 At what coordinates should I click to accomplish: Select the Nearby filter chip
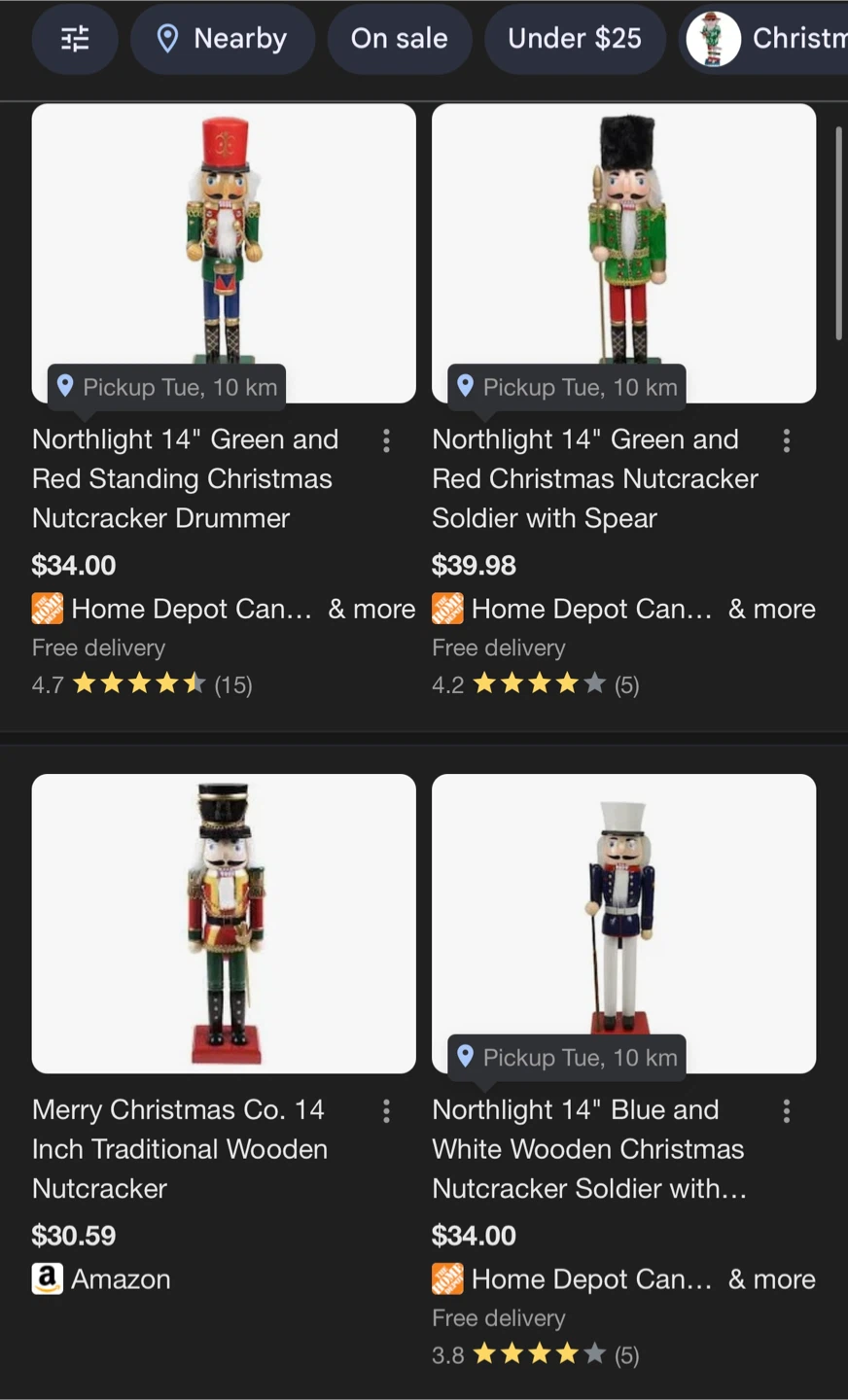[223, 39]
